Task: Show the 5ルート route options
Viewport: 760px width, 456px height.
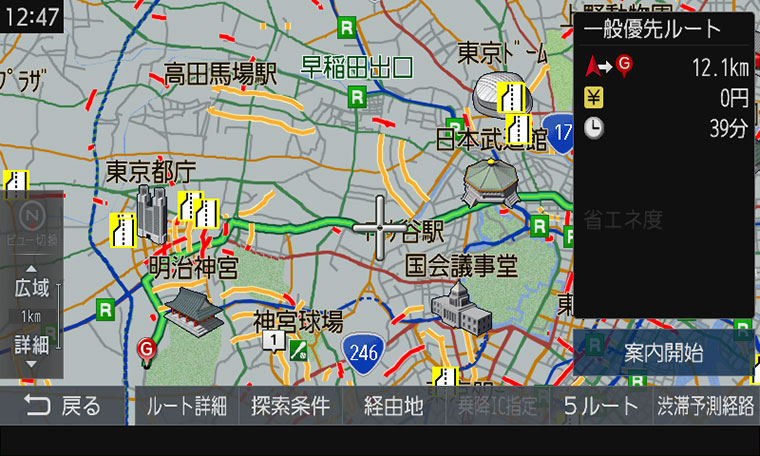Action: pos(600,406)
